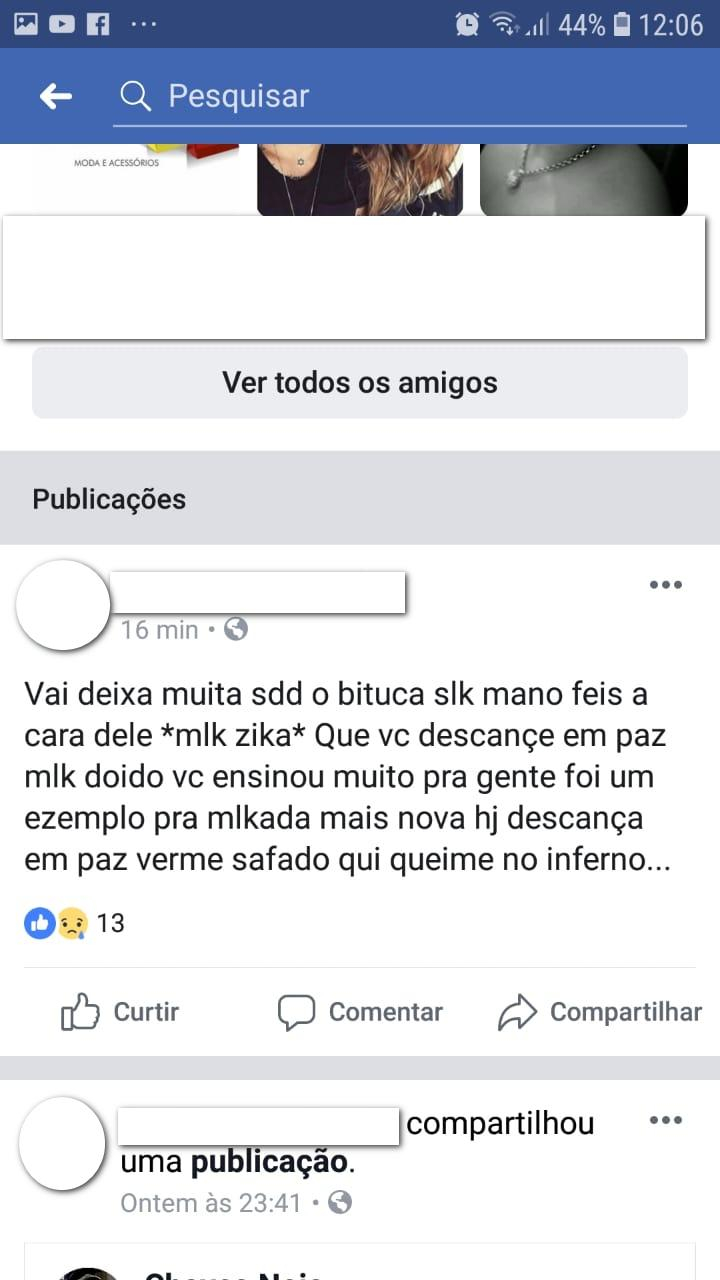
Task: Tap Ver todos os amigos button
Action: (x=360, y=382)
